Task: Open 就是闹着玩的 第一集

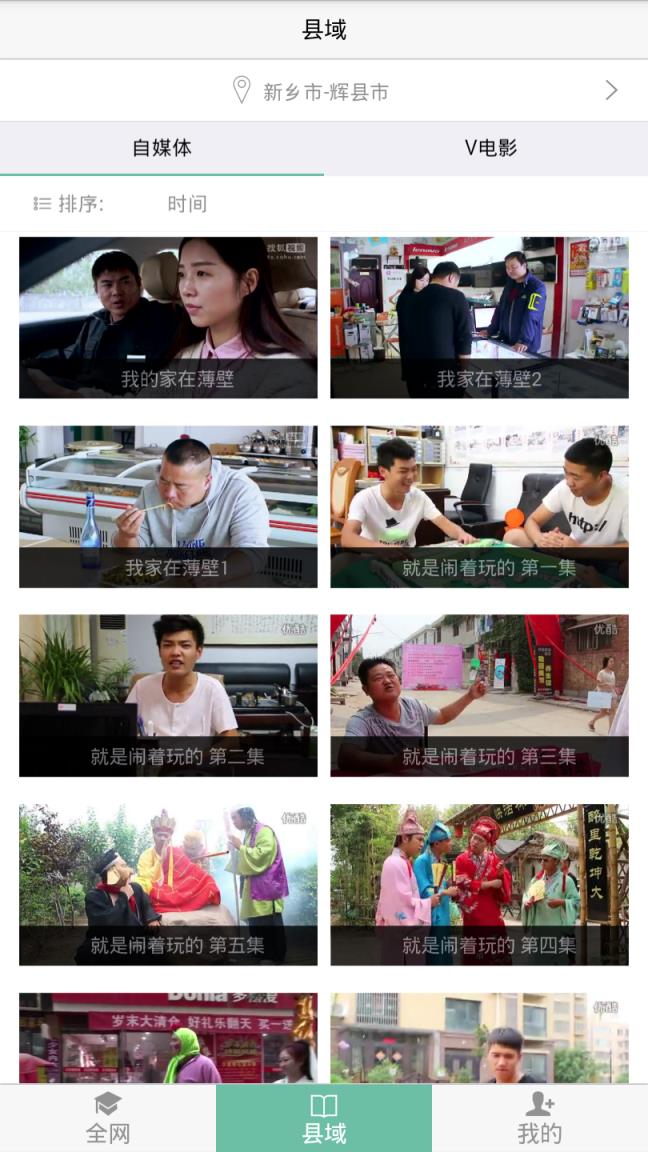Action: point(479,506)
